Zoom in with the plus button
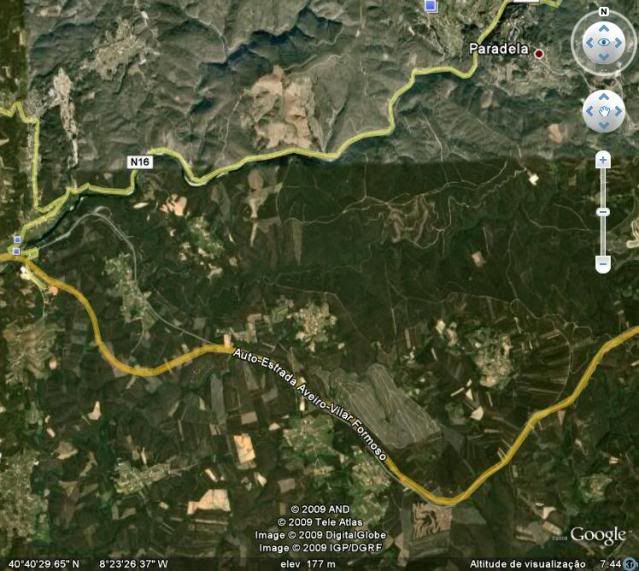The image size is (639, 571). click(603, 159)
